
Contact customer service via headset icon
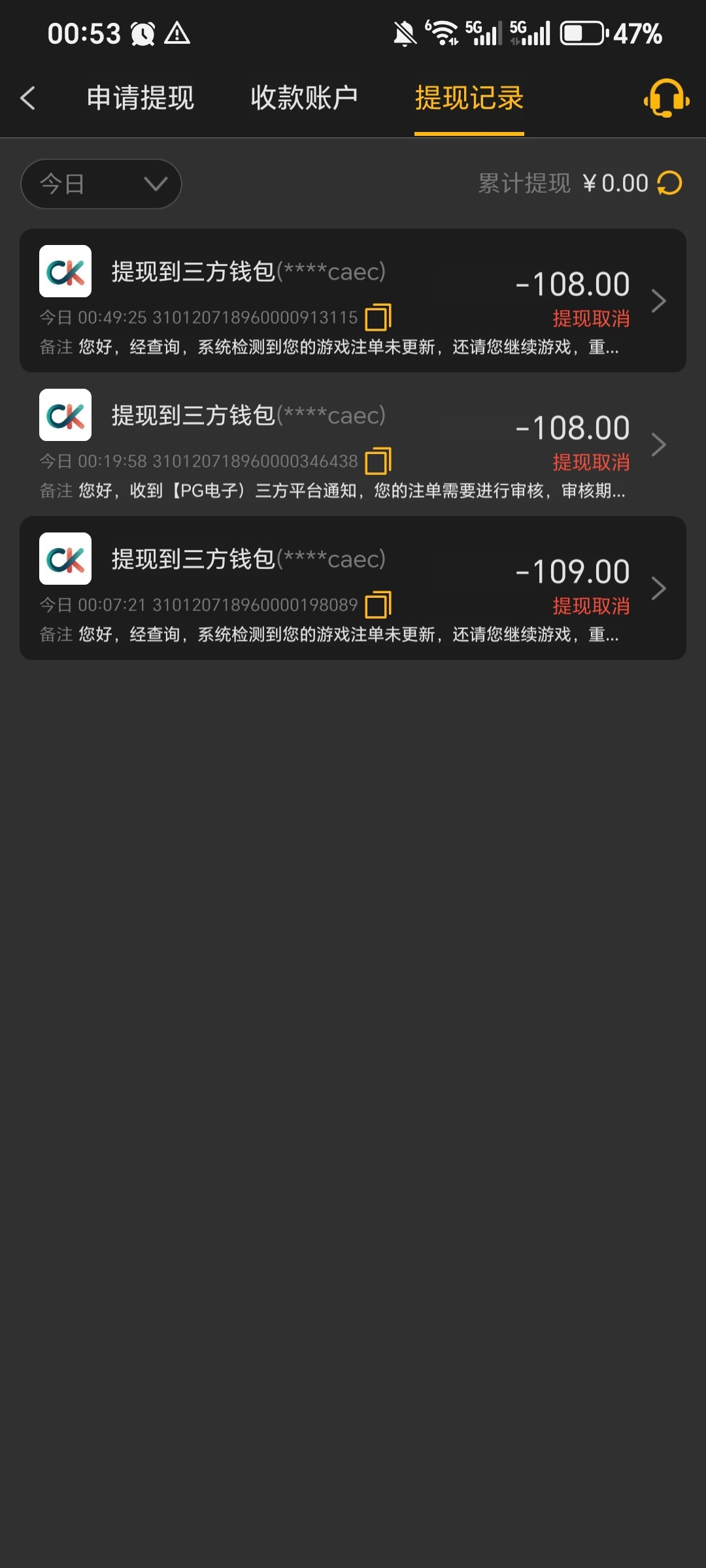click(666, 99)
